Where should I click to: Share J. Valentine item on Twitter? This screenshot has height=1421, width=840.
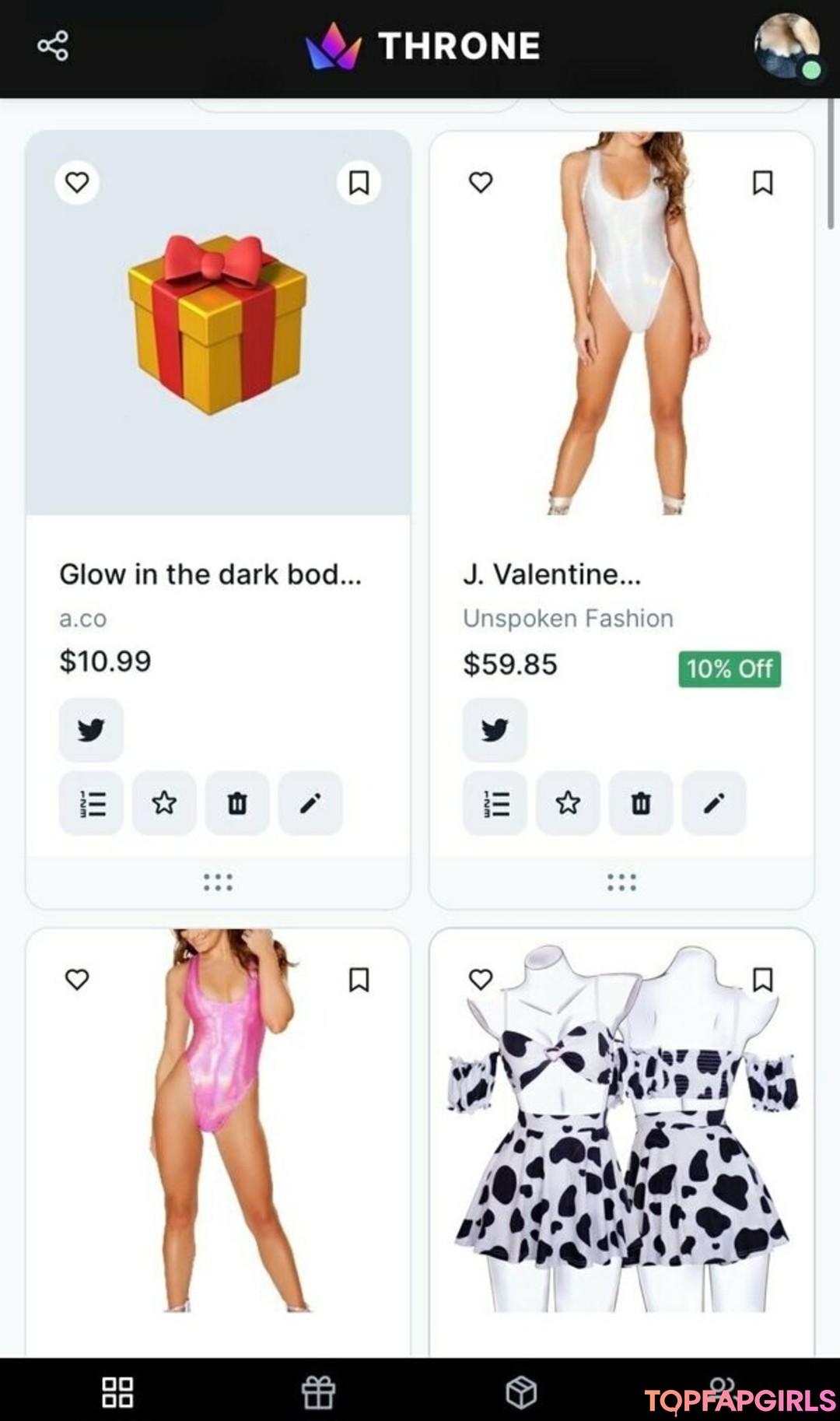point(495,730)
